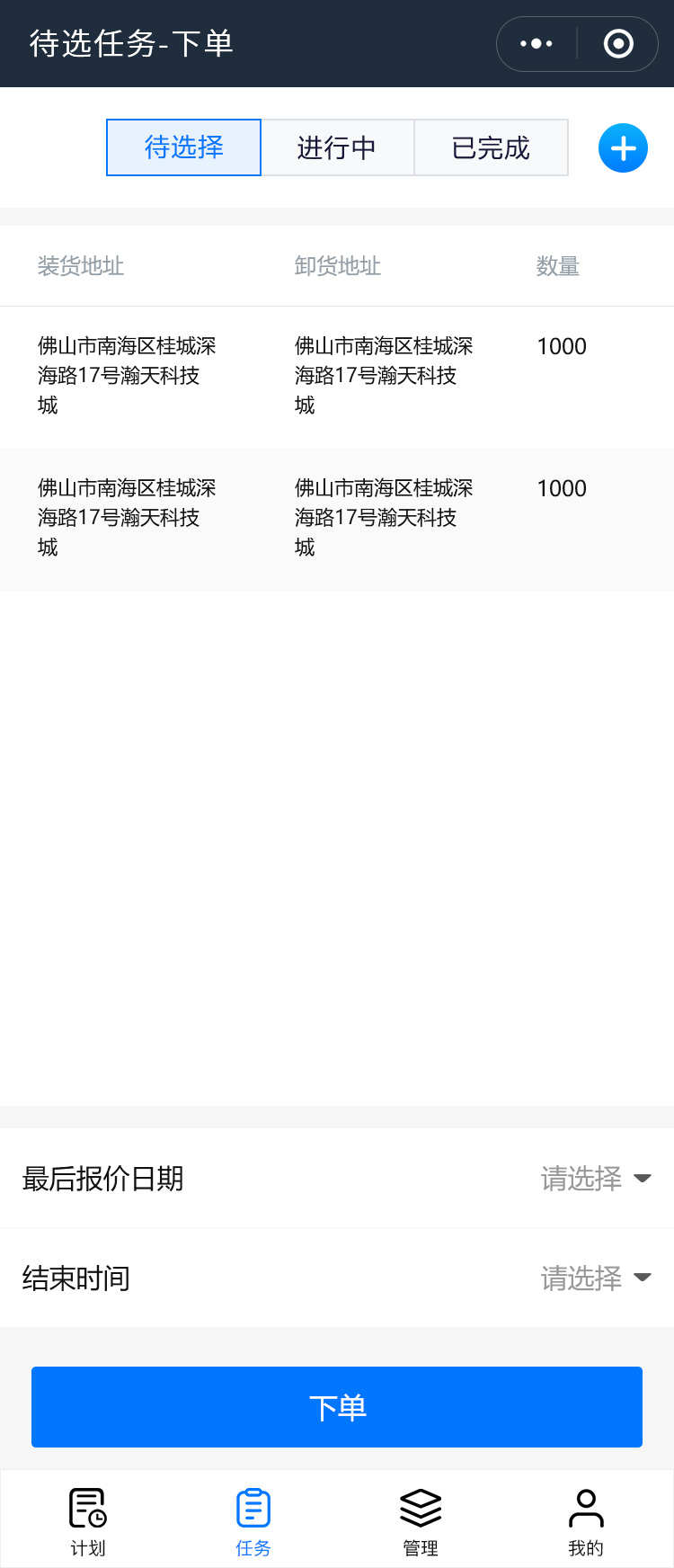Close the mini program via the circle icon
This screenshot has height=1568, width=674.
[618, 43]
